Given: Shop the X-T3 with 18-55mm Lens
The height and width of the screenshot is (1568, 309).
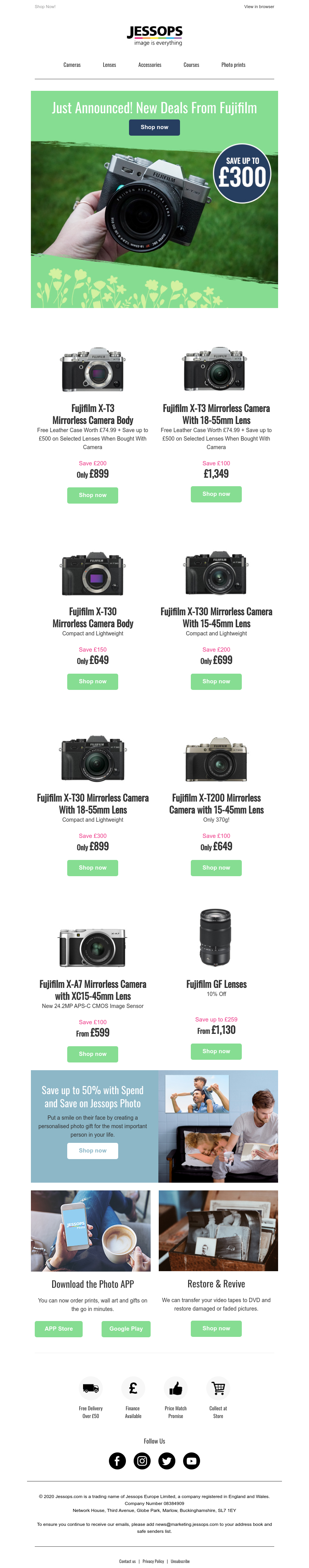Looking at the screenshot, I should [216, 494].
